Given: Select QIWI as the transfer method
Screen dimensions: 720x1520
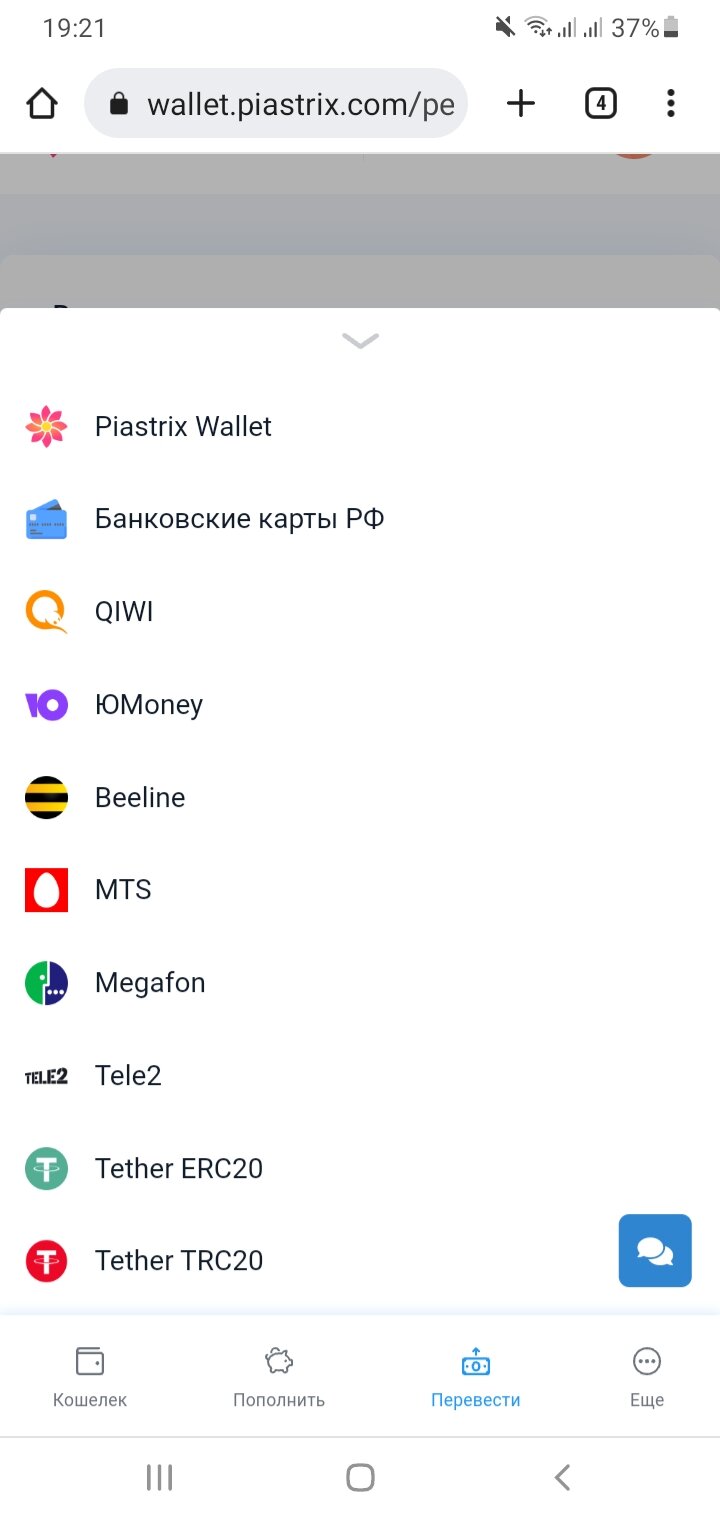Looking at the screenshot, I should [x=360, y=612].
